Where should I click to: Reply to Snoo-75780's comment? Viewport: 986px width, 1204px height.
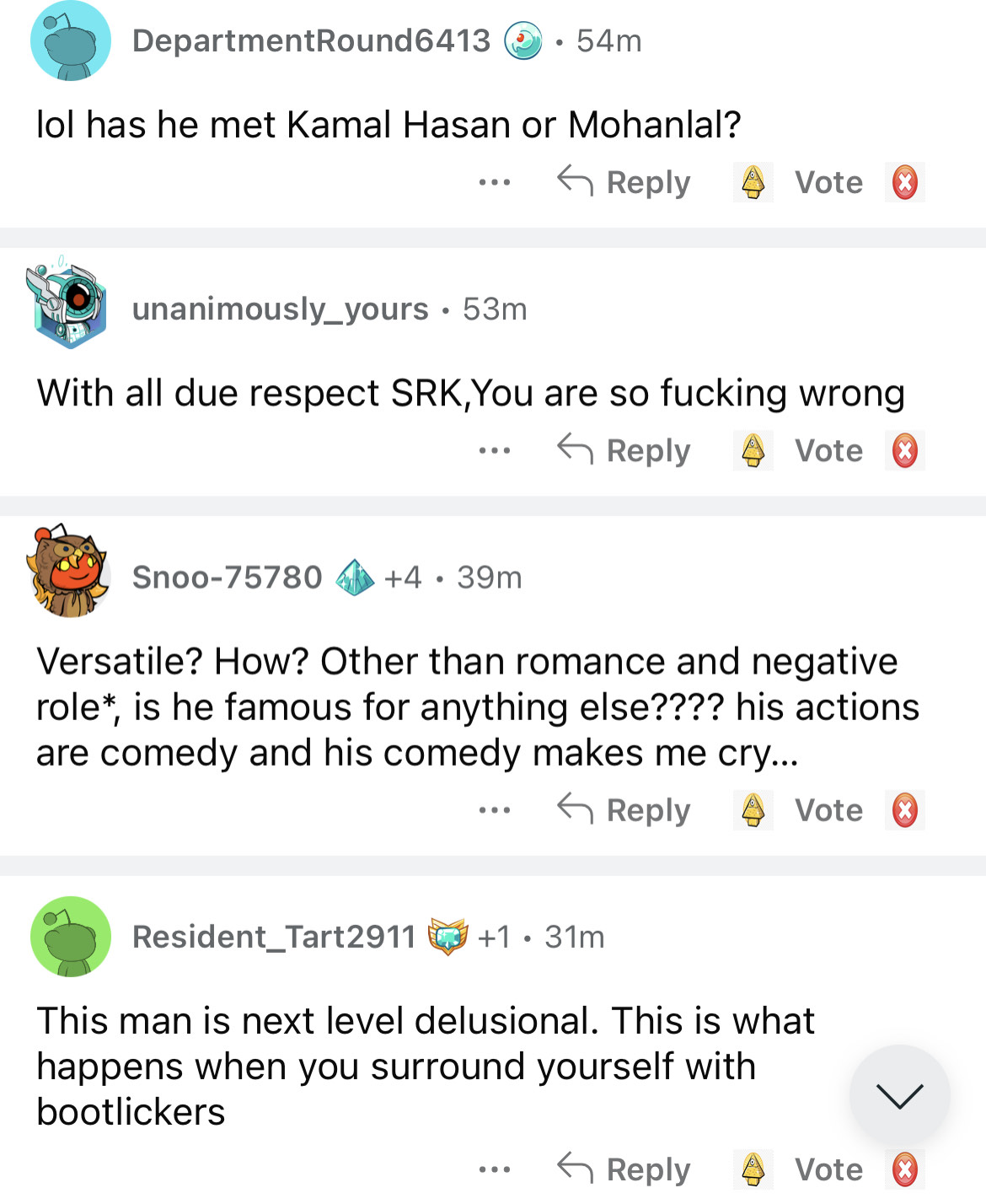pyautogui.click(x=624, y=810)
